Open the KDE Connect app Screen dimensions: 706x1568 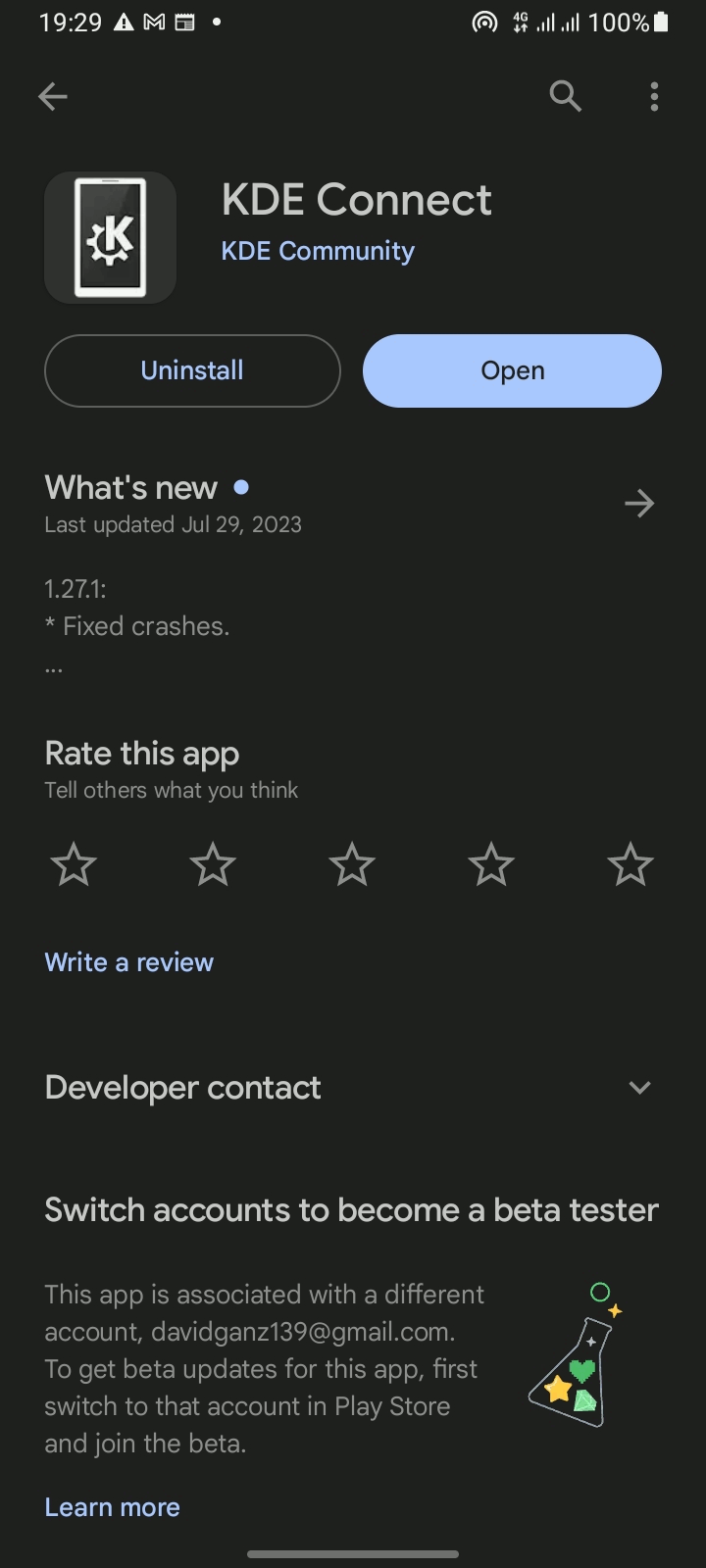512,370
